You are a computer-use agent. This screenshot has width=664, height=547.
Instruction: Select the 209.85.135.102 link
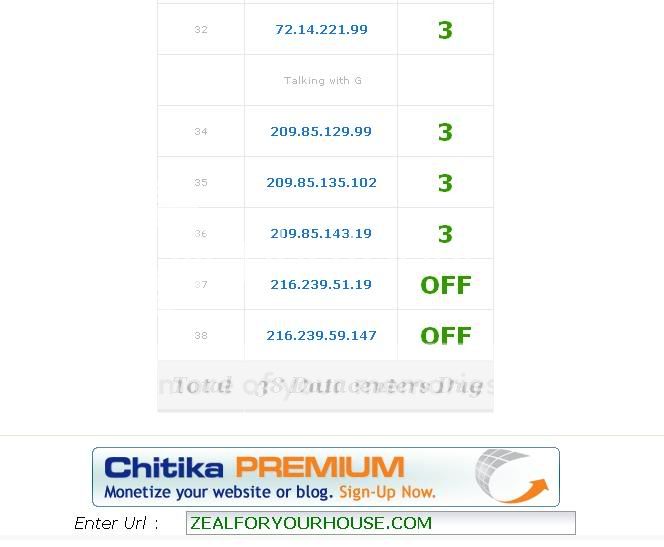[x=321, y=183]
